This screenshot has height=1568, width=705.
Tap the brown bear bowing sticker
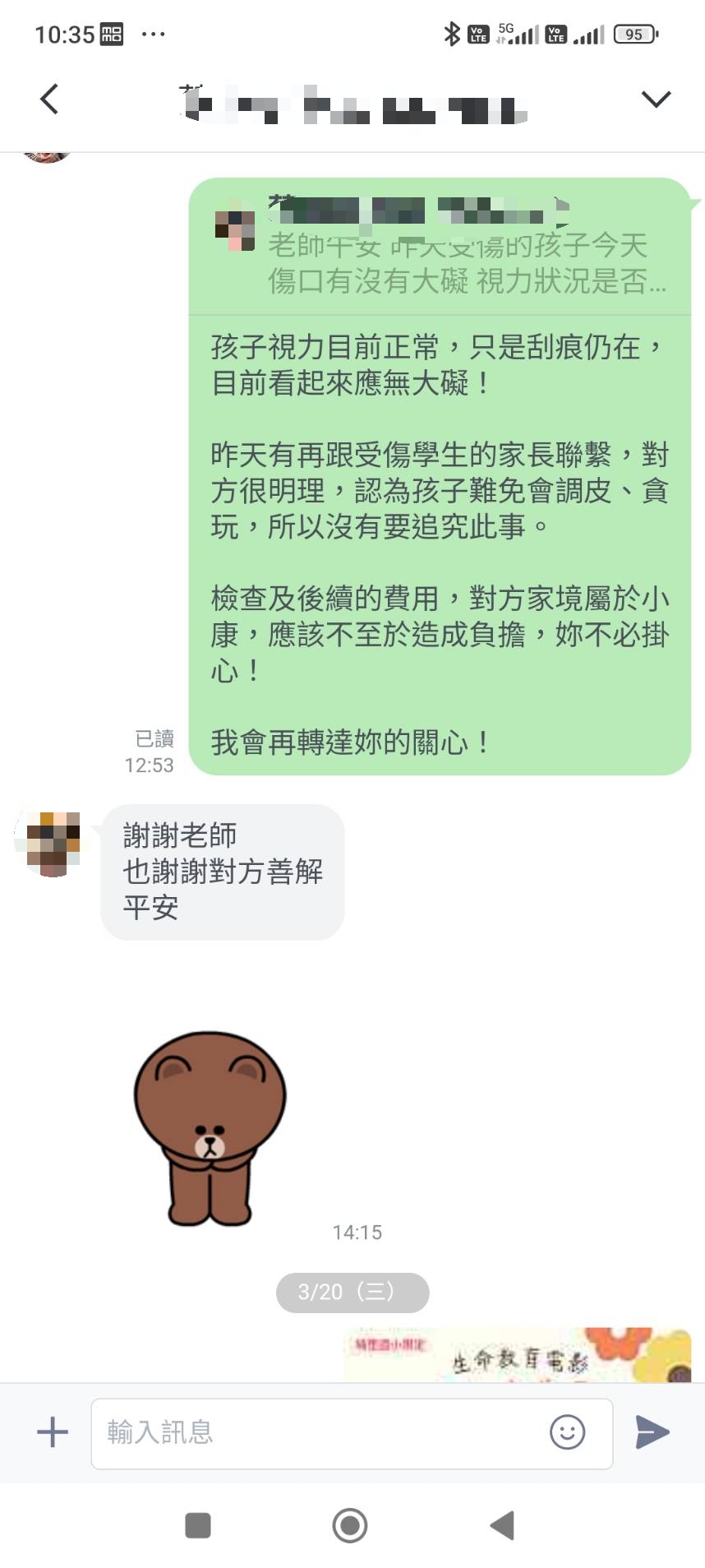coord(210,1128)
